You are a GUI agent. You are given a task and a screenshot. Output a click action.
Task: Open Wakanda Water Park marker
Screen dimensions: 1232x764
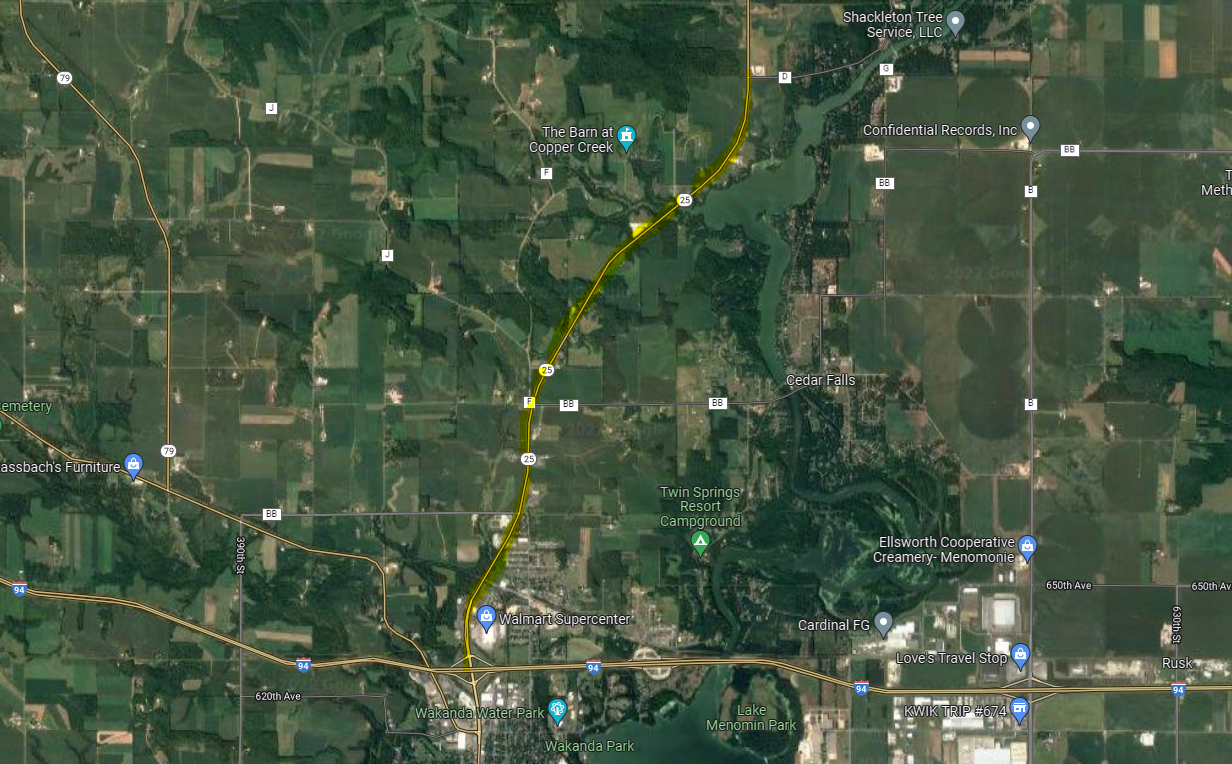[558, 709]
